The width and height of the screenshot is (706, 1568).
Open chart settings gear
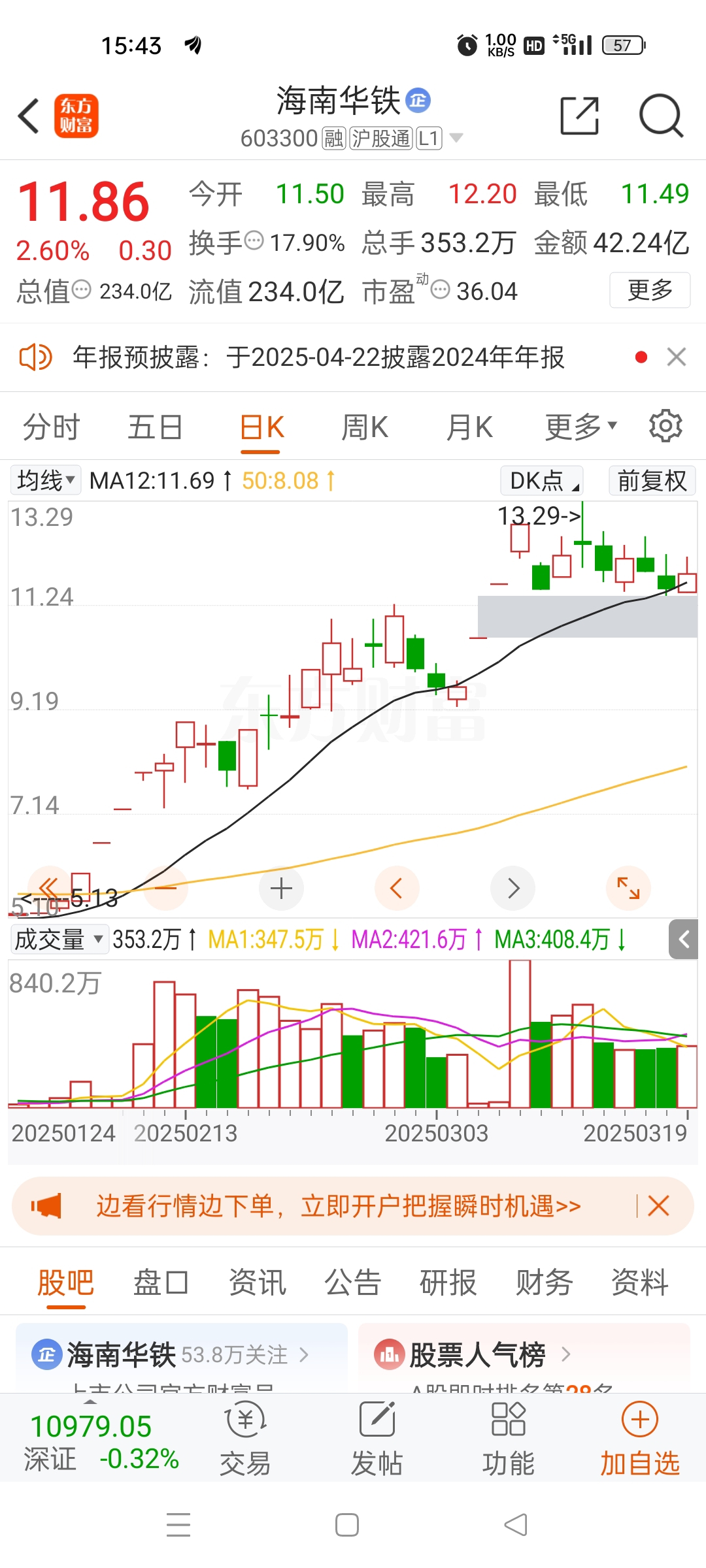[665, 427]
